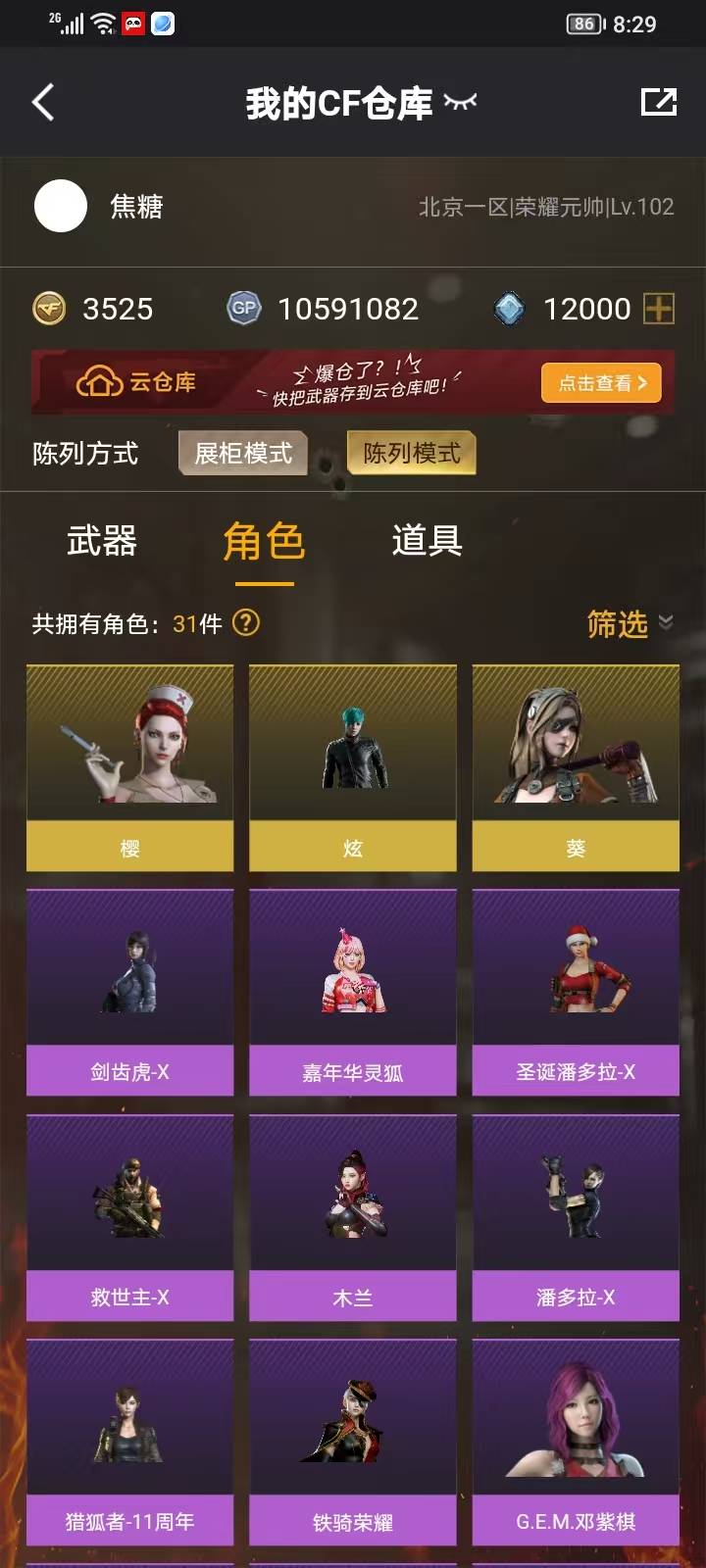Open the 道具 items tab
Image resolution: width=706 pixels, height=1568 pixels.
click(429, 542)
